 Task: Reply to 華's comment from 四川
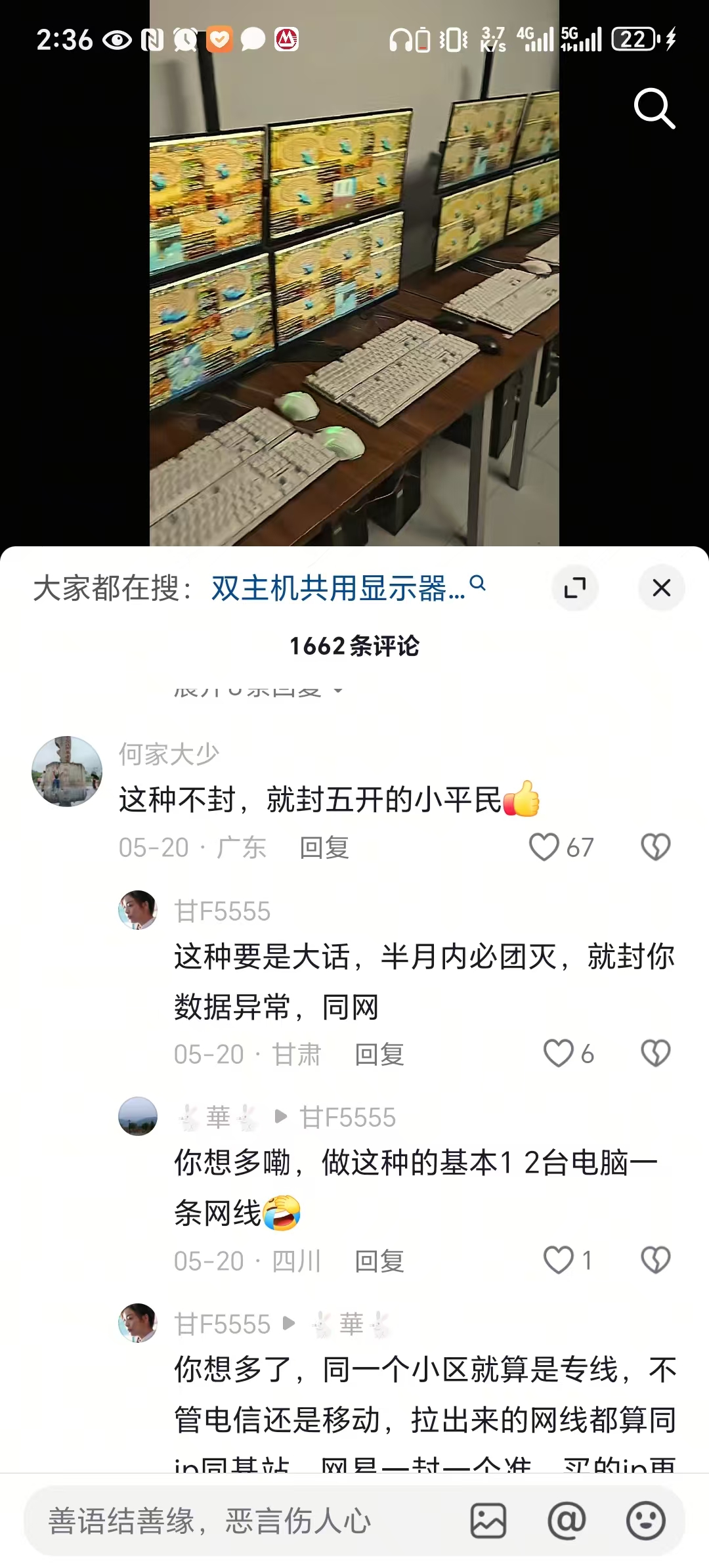pyautogui.click(x=379, y=1261)
